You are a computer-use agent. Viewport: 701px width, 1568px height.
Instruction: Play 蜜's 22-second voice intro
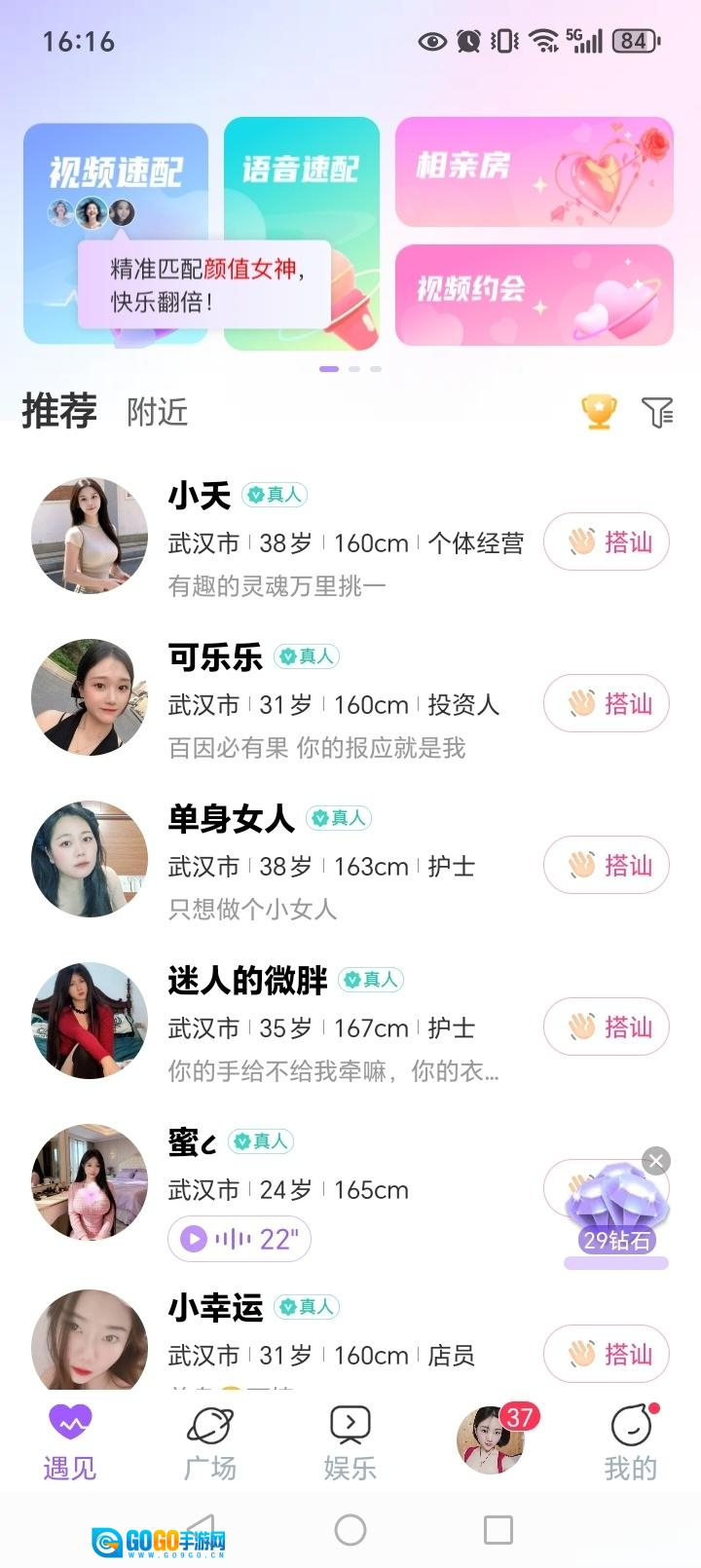[240, 1239]
